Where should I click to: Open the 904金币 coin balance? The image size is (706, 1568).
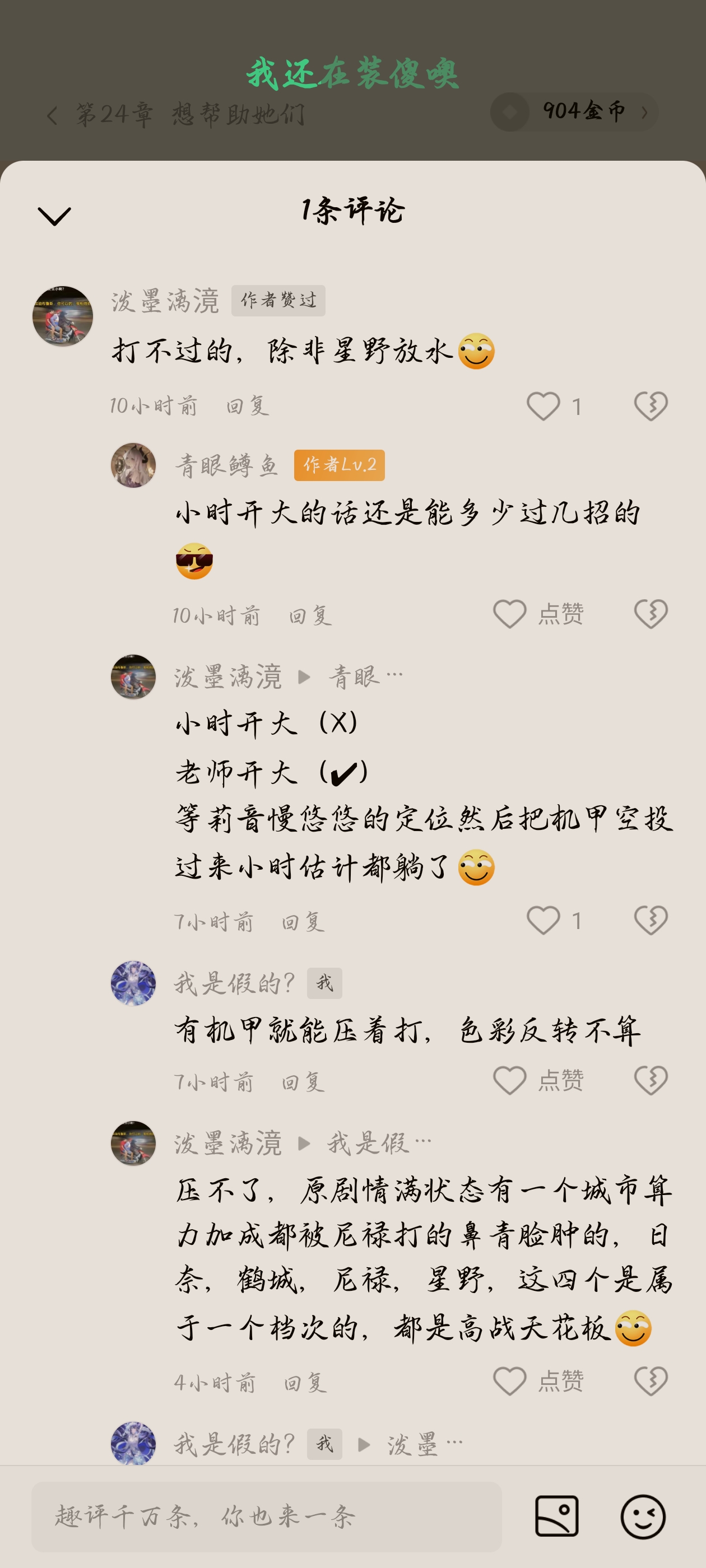click(x=574, y=112)
